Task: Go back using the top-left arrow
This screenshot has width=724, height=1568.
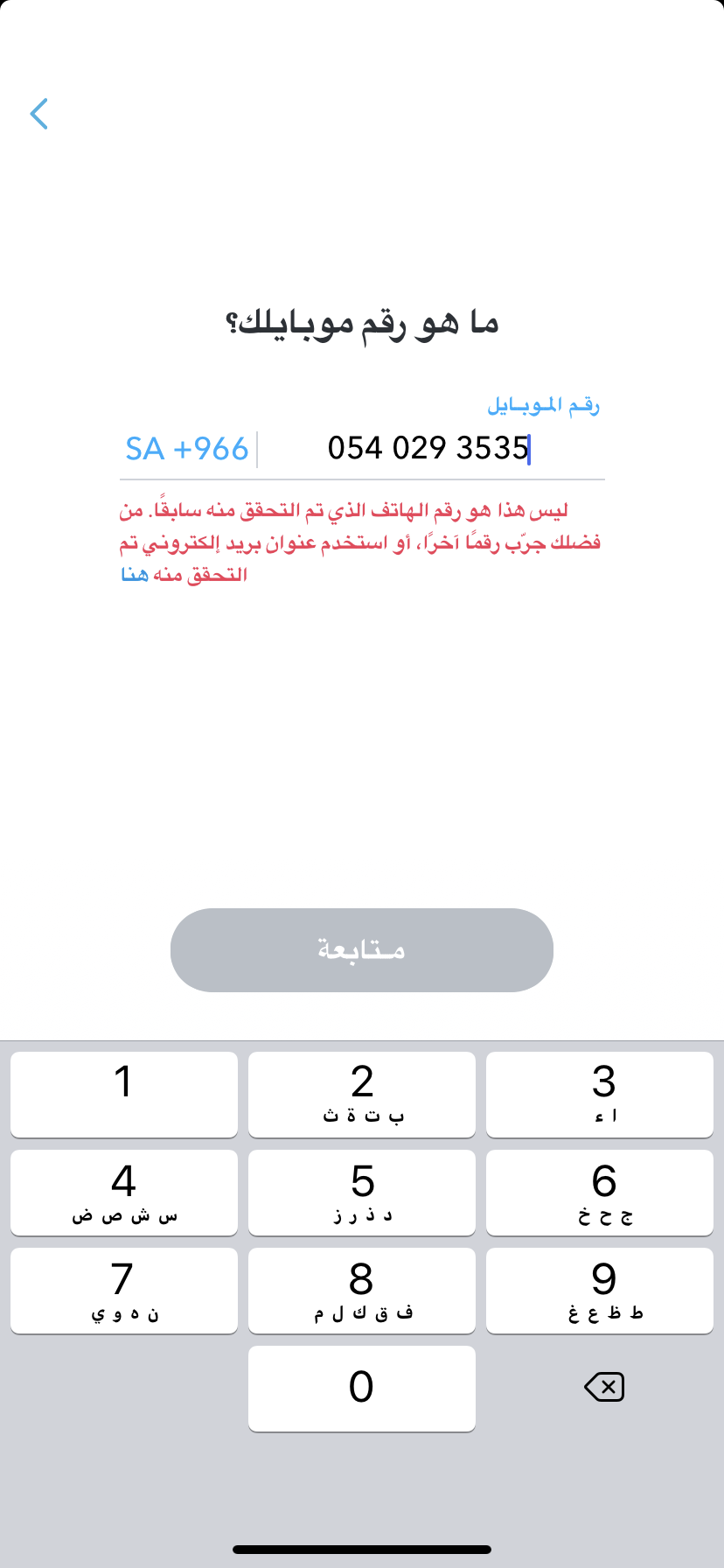Action: coord(39,114)
